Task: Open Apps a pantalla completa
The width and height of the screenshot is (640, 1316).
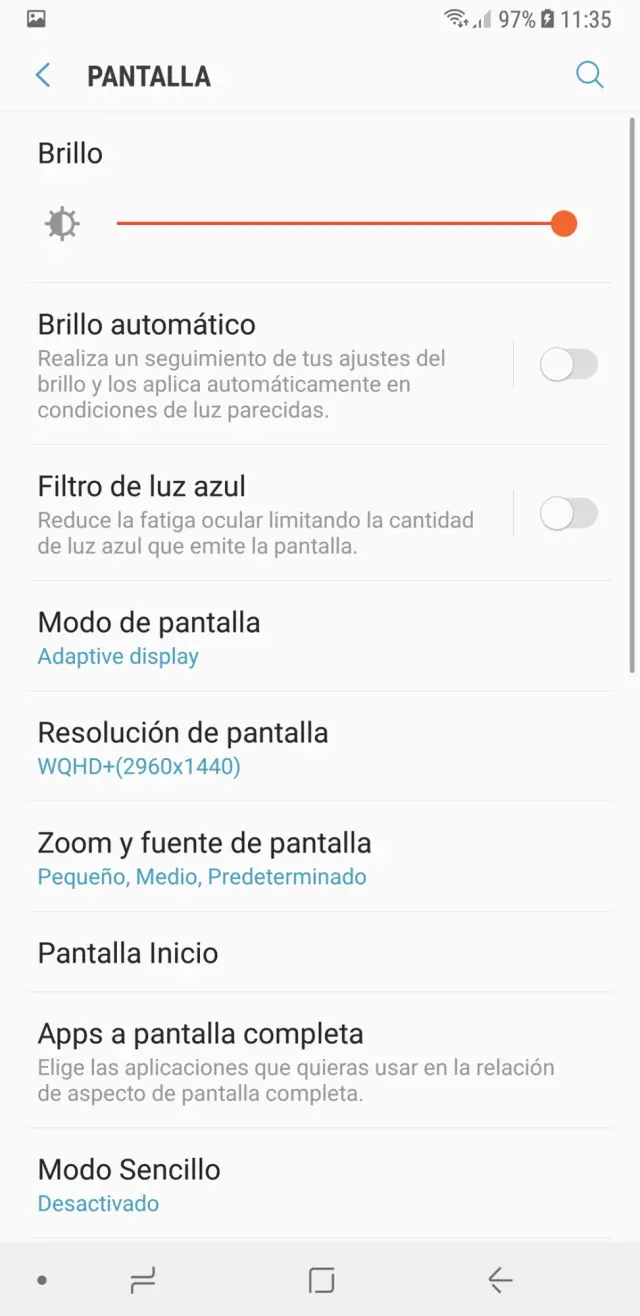Action: [x=320, y=1061]
